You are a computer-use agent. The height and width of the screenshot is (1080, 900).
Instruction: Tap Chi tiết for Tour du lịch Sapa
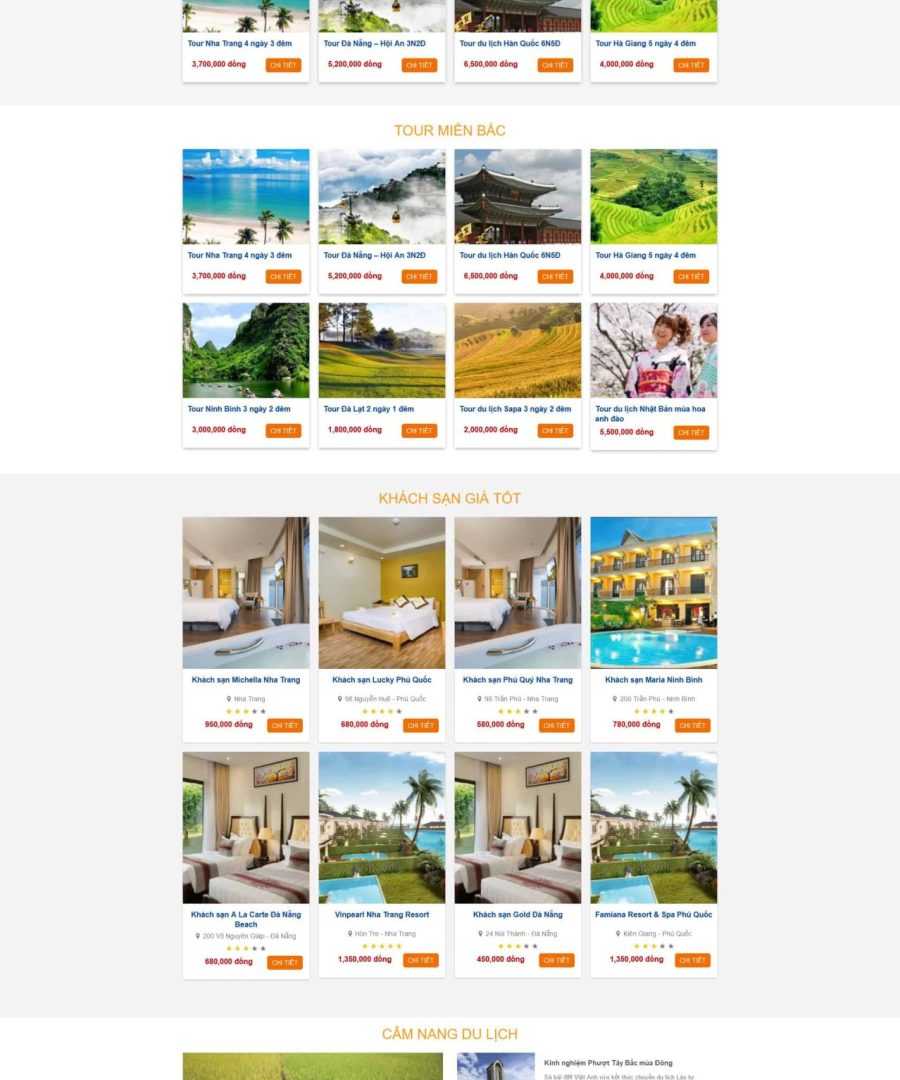click(555, 431)
